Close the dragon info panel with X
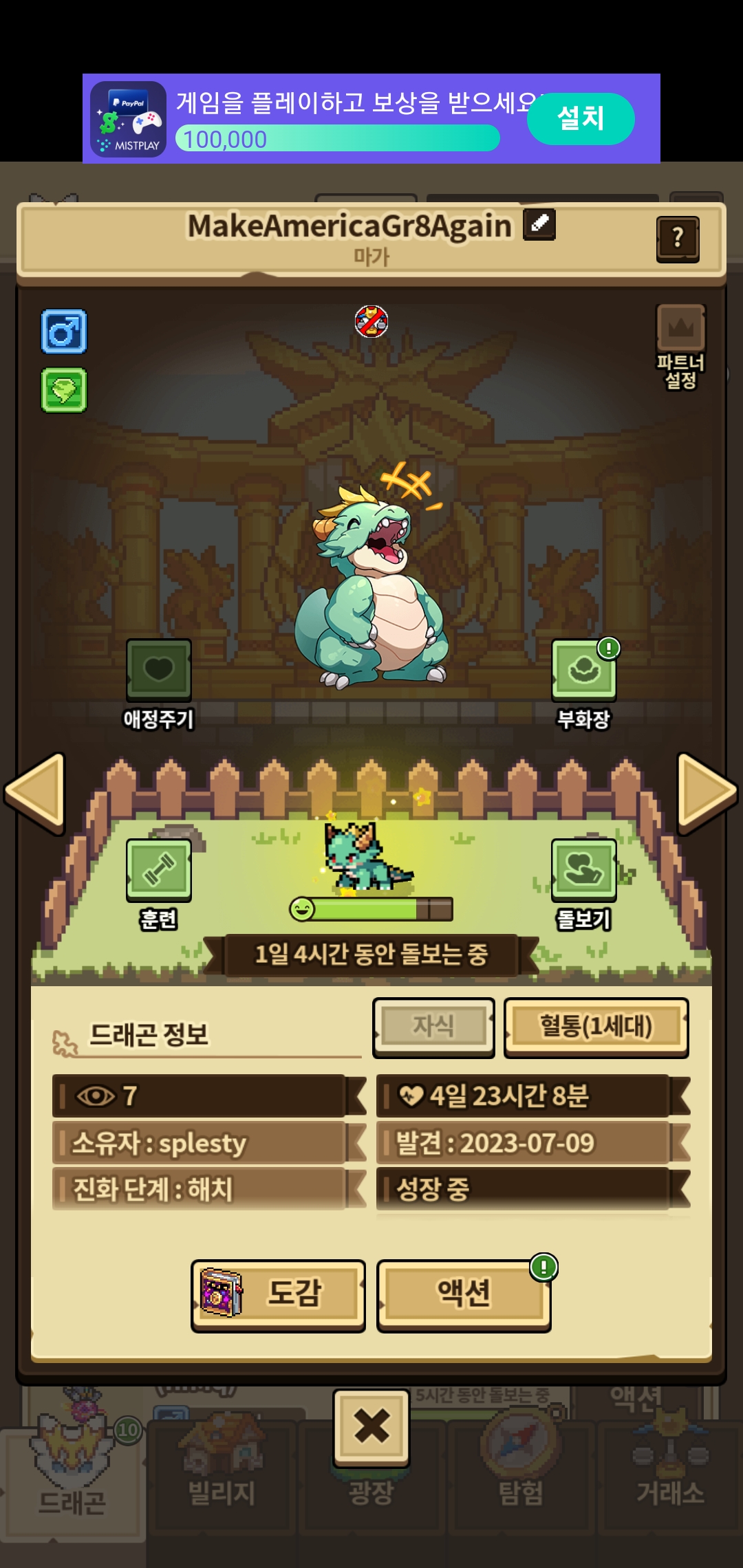Screen dimensions: 743x1568 point(371,1426)
